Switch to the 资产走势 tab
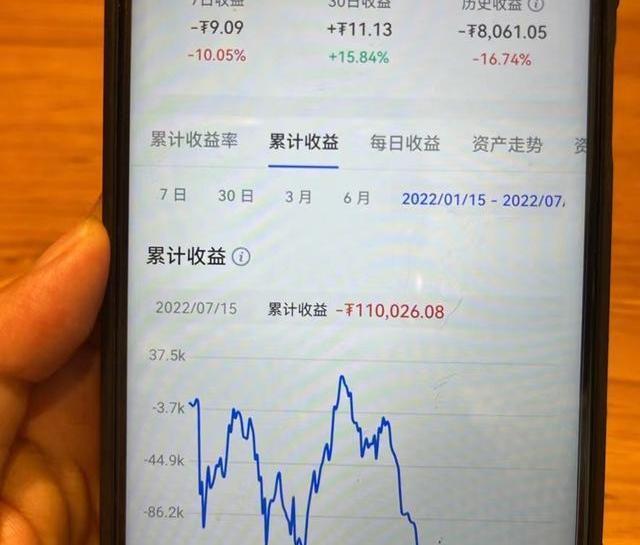This screenshot has width=640, height=545. pyautogui.click(x=506, y=144)
